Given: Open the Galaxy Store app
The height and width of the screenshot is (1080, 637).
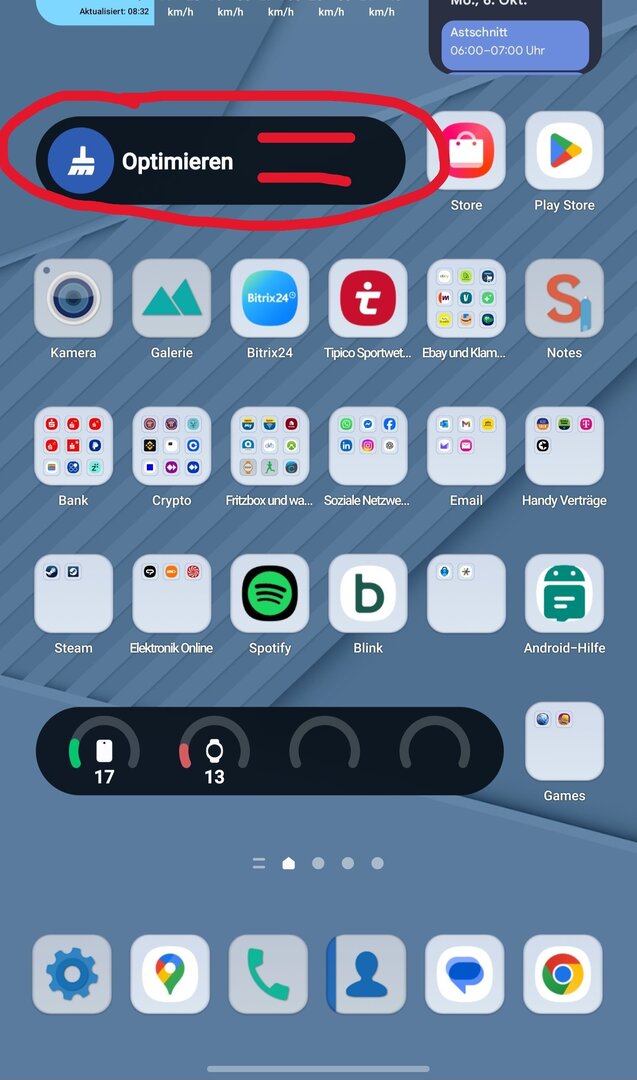Looking at the screenshot, I should pyautogui.click(x=466, y=151).
